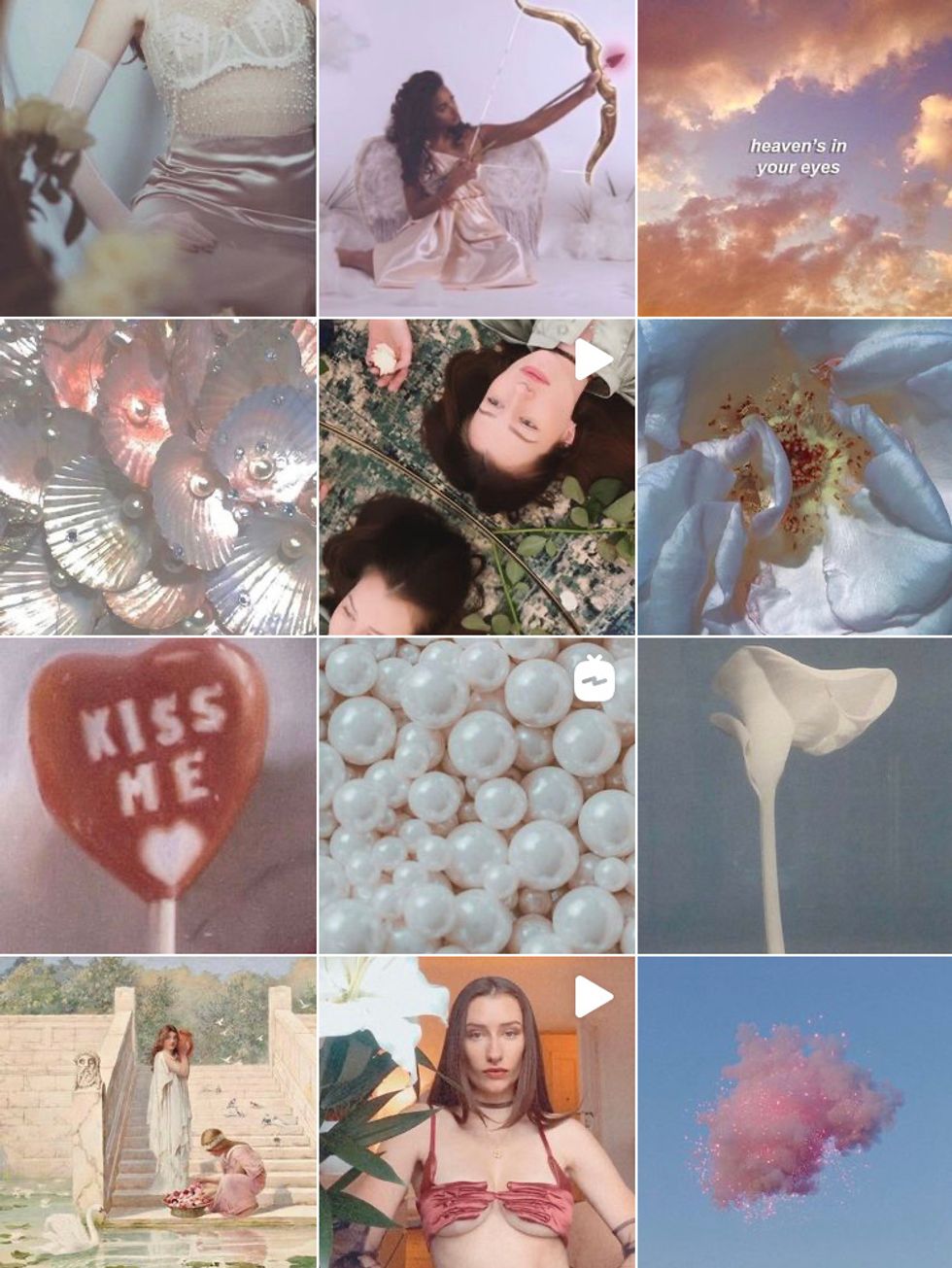The width and height of the screenshot is (952, 1268).
Task: Open the "Kiss Me" heart lollipop post
Action: (157, 795)
